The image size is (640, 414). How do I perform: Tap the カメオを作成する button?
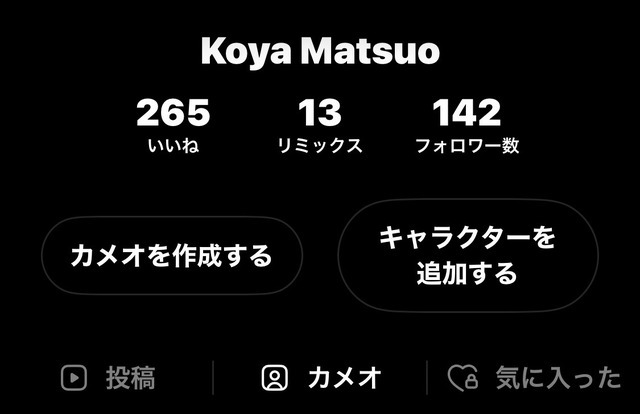tap(171, 256)
